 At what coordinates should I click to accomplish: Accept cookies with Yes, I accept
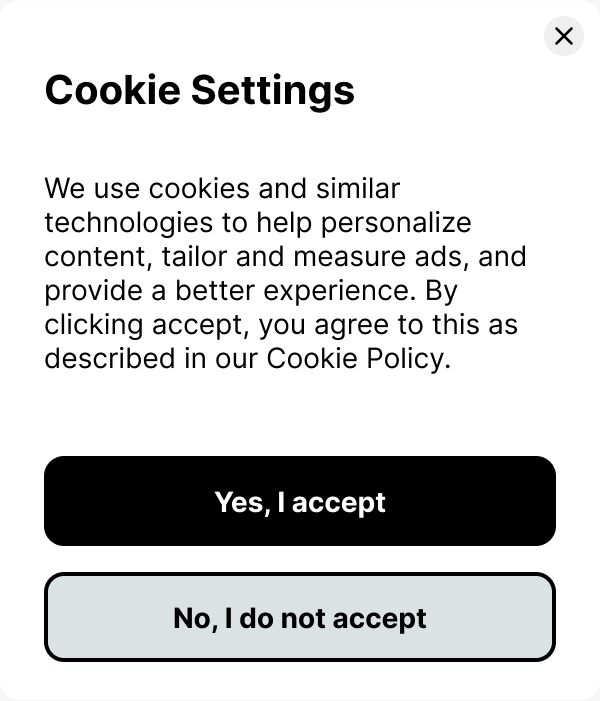point(300,501)
